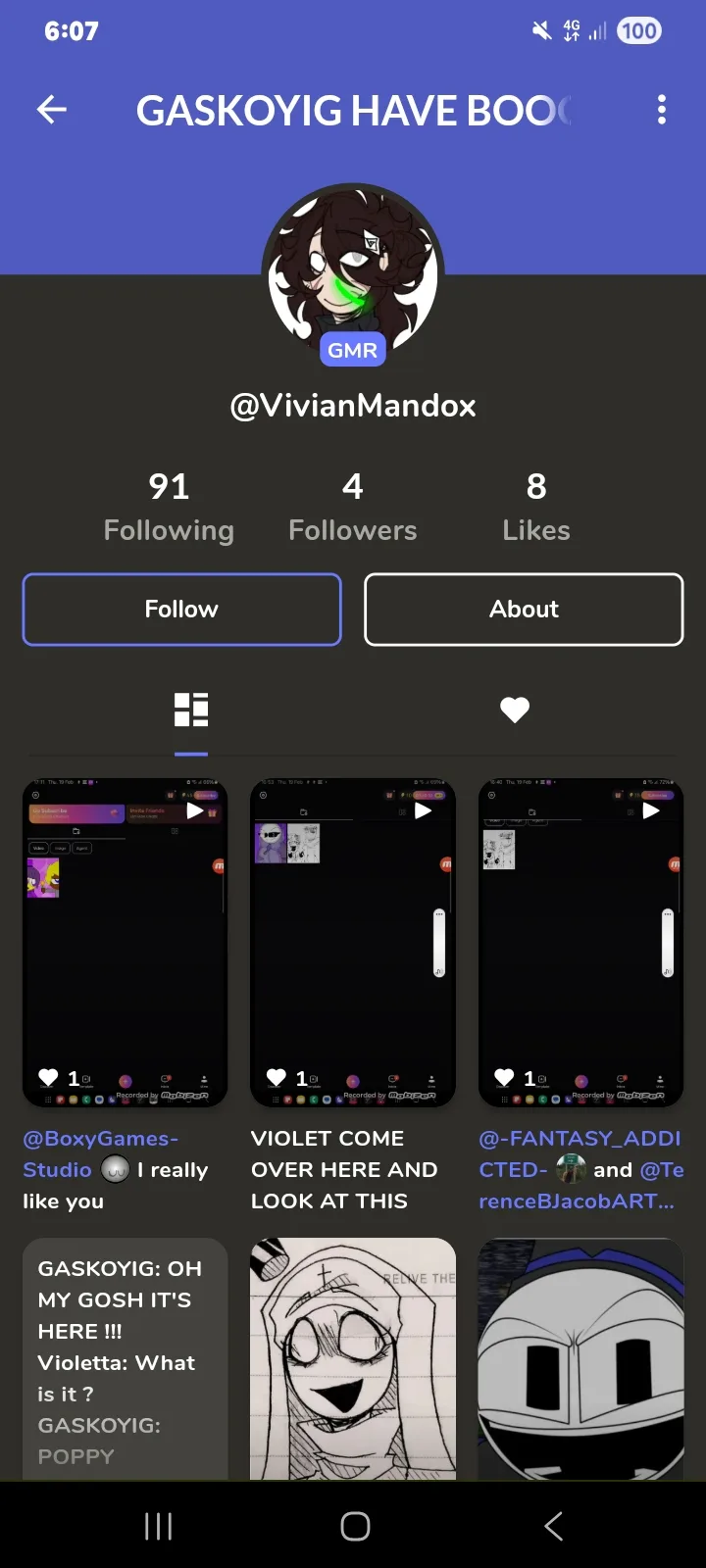The height and width of the screenshot is (1568, 706).
Task: Open the VIOLET COME OVER HERE video post
Action: [353, 943]
